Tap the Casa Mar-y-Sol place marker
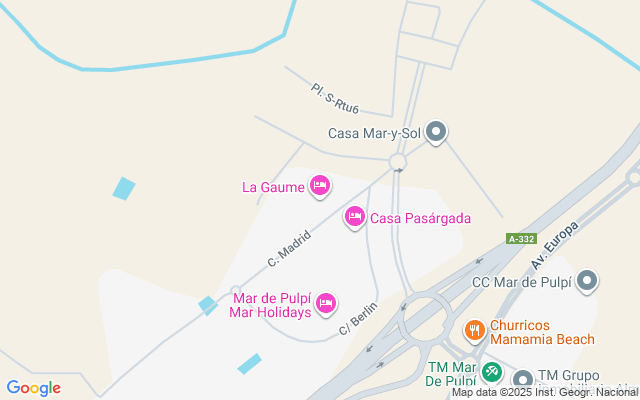The height and width of the screenshot is (400, 640). (x=436, y=131)
